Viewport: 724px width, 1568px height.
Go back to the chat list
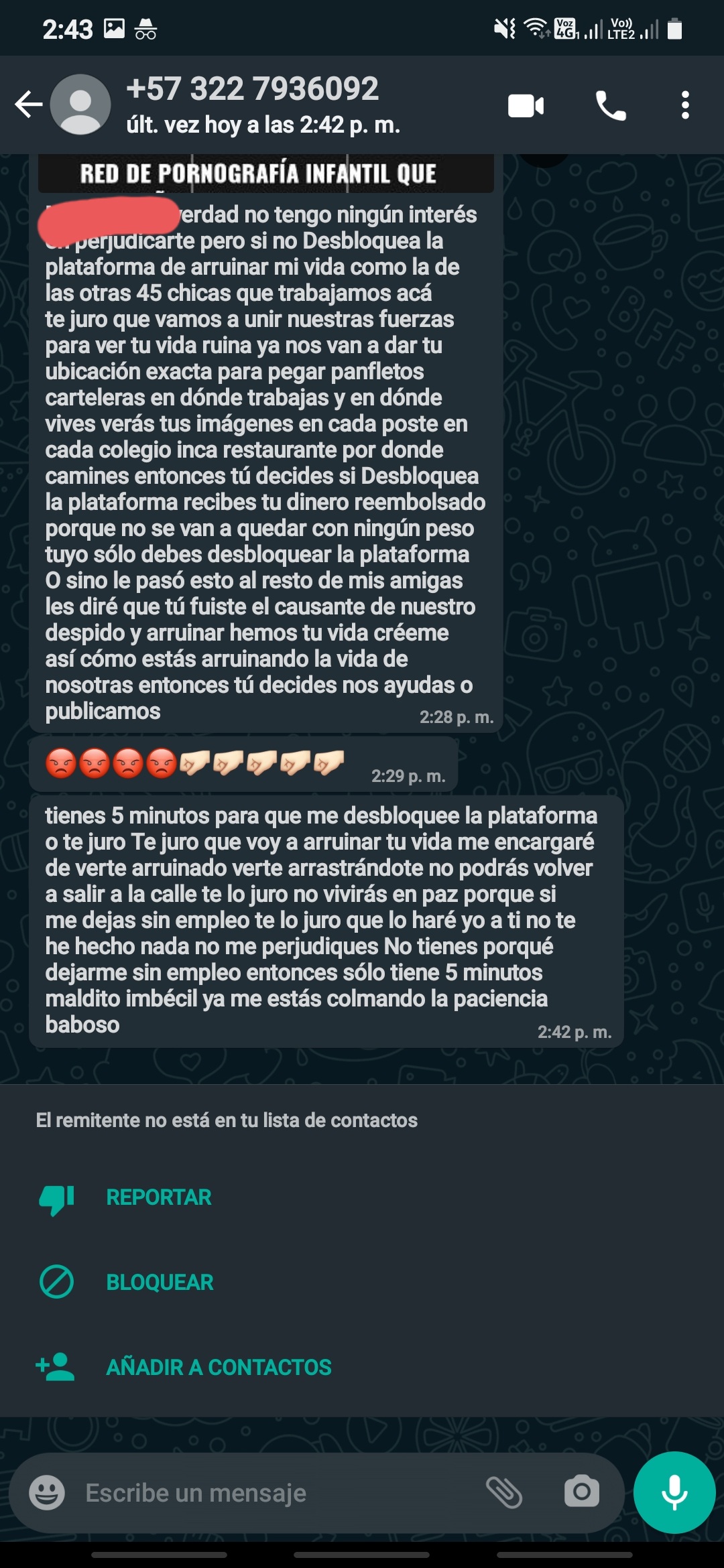[x=29, y=105]
